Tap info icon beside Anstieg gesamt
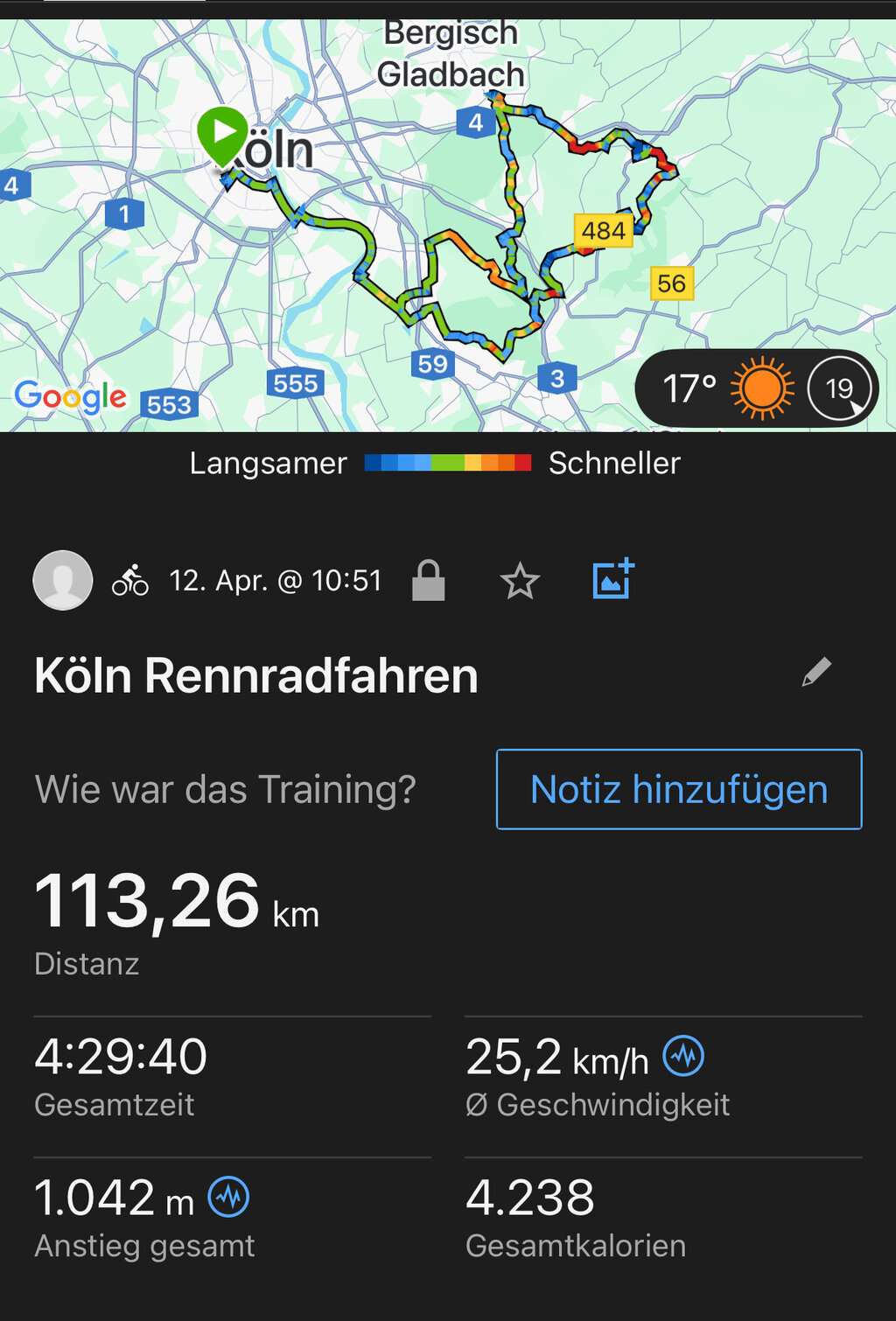The height and width of the screenshot is (1321, 896). (228, 1197)
